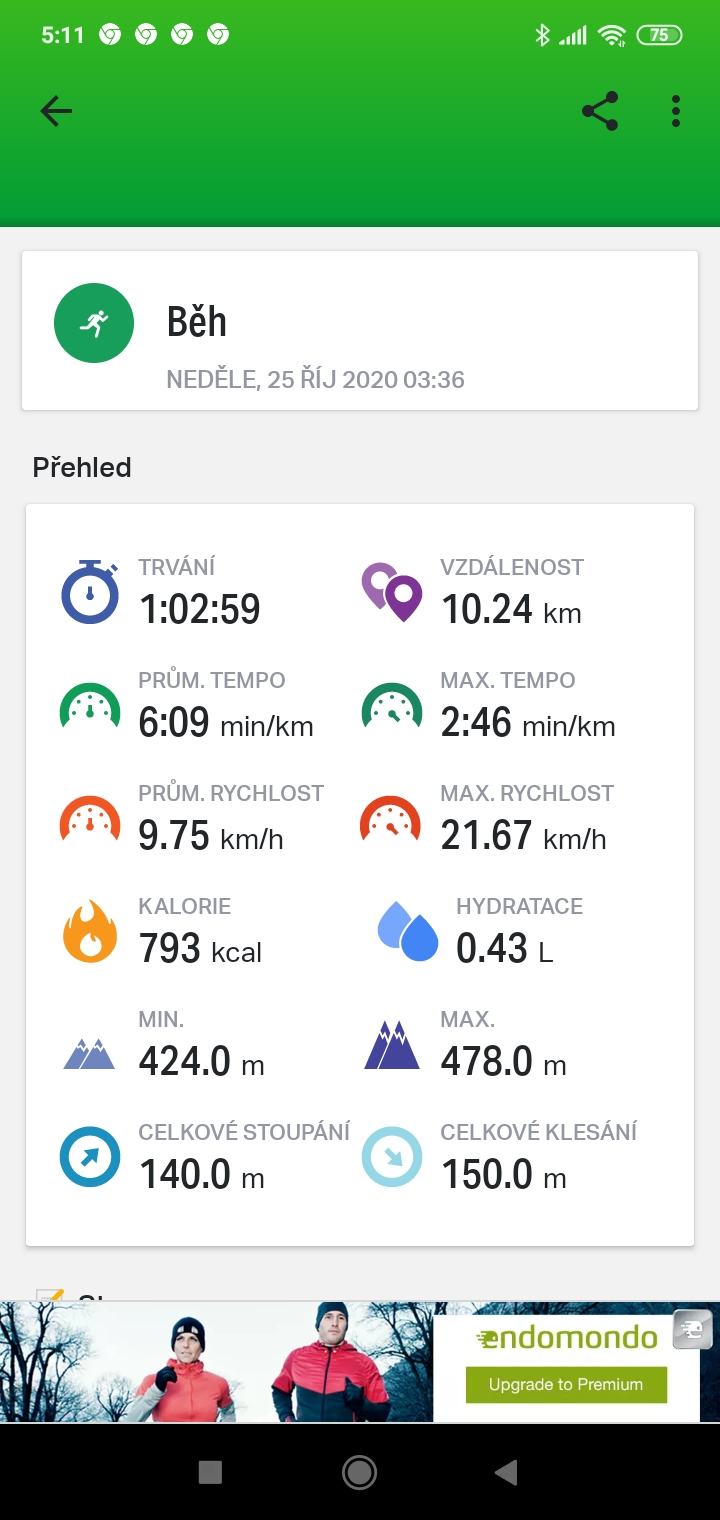Open the three-dot overflow menu
This screenshot has width=720, height=1520.
[x=676, y=111]
